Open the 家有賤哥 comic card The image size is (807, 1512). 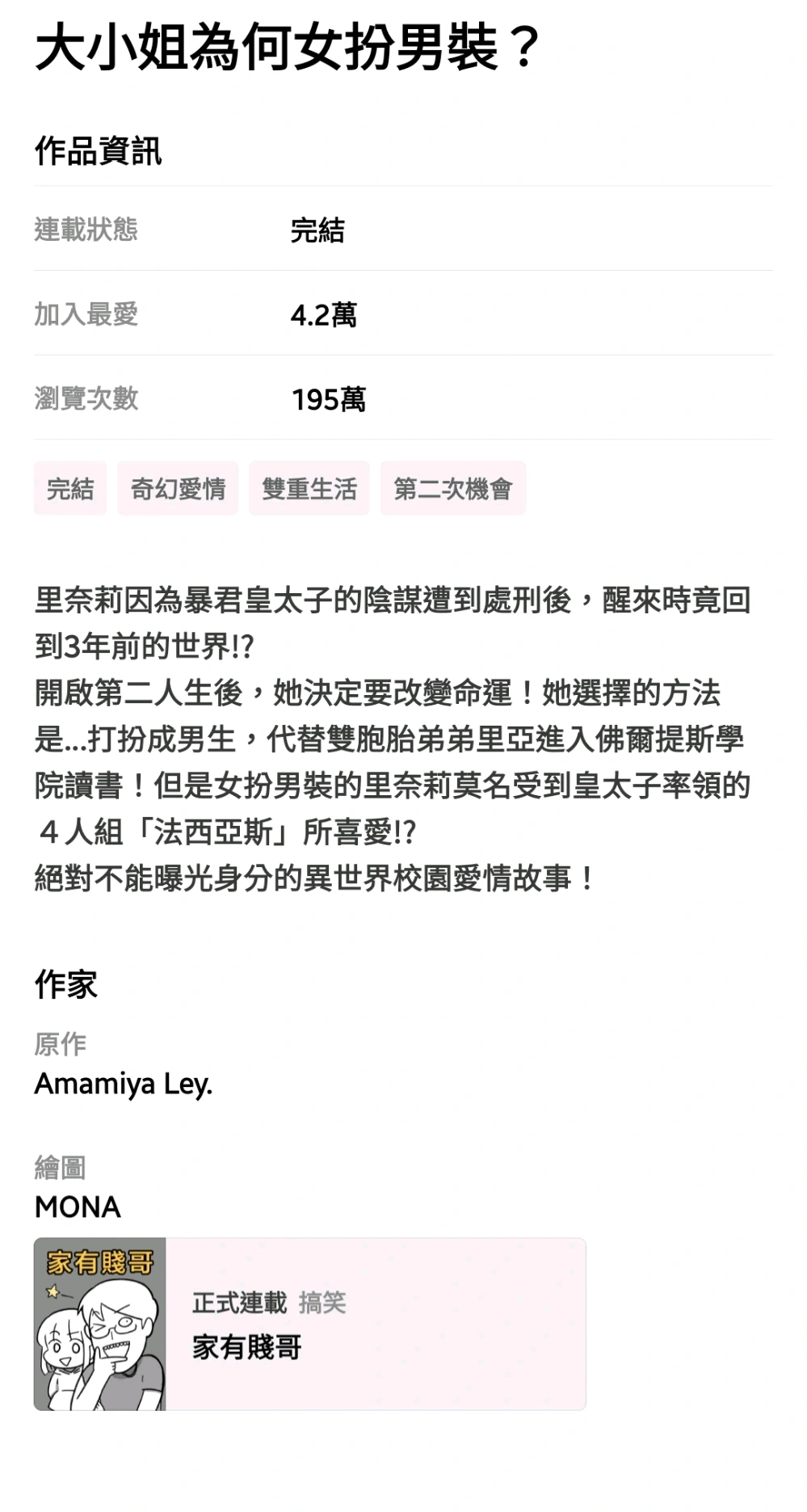(310, 1324)
